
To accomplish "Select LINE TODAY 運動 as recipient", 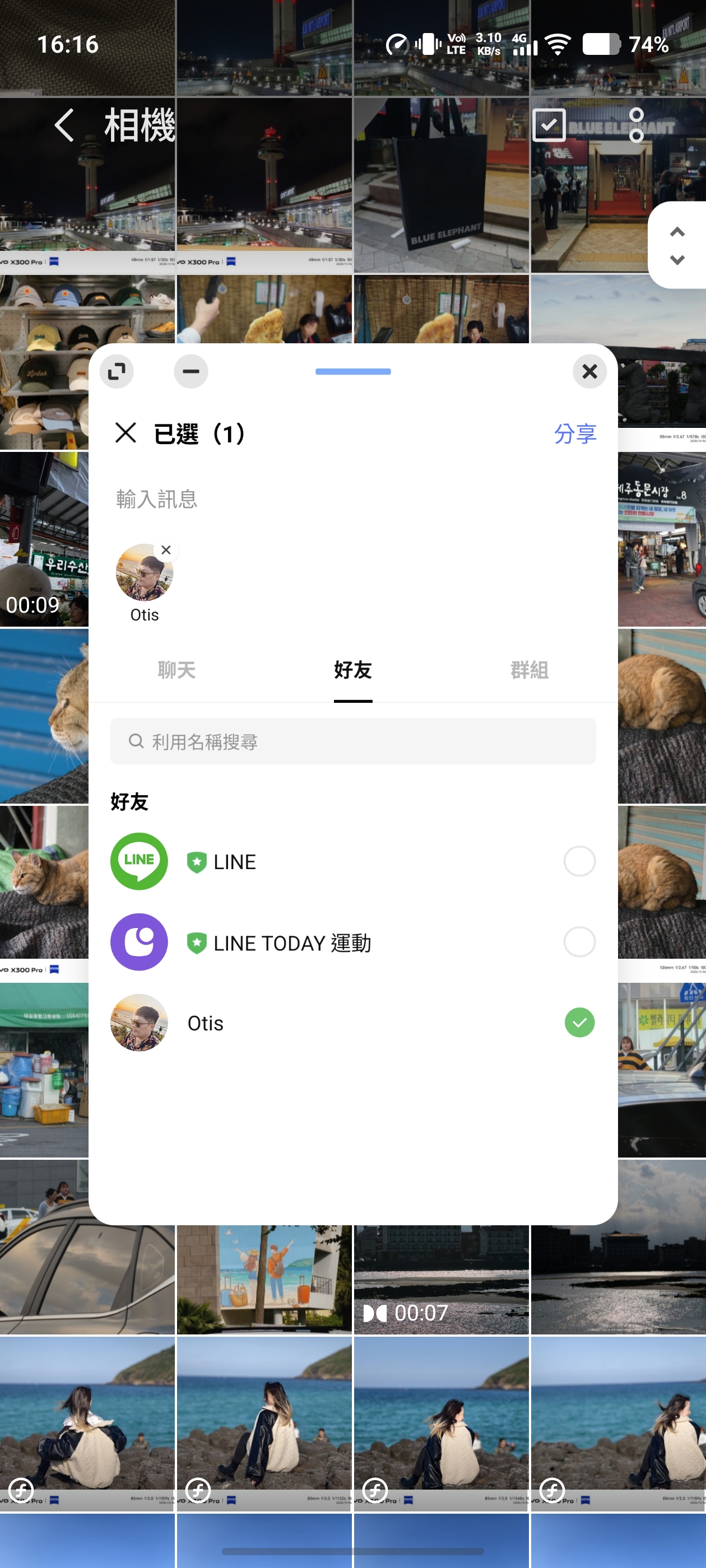I will 579,942.
